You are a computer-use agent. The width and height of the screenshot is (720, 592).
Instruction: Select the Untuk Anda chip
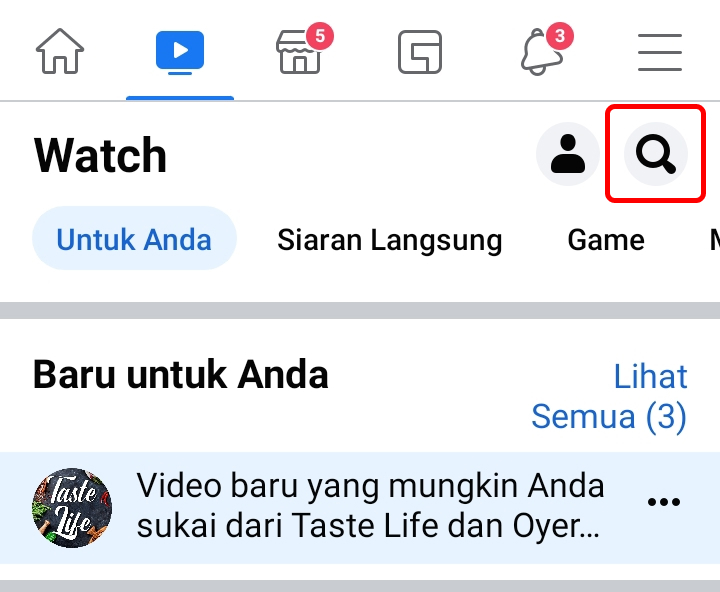point(134,240)
